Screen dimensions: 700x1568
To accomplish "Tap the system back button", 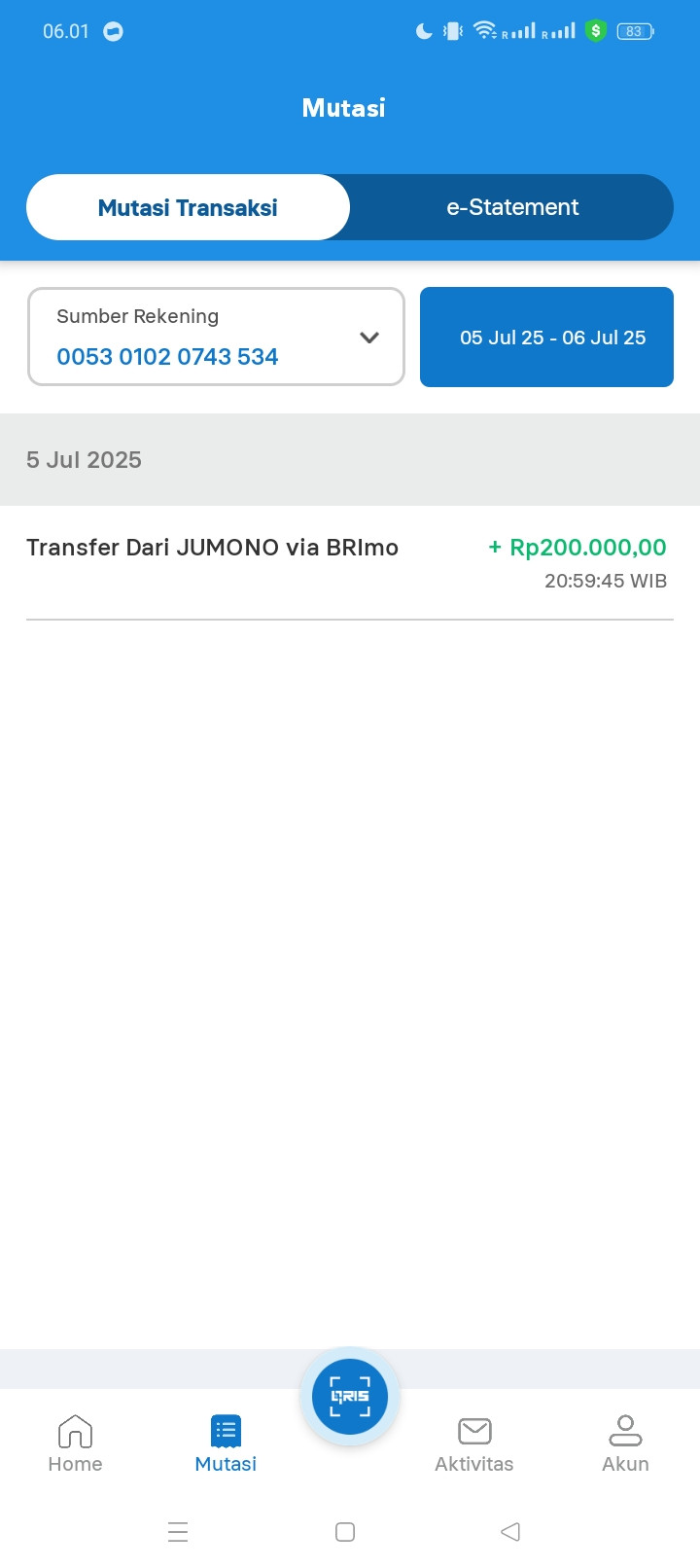I will (x=510, y=1532).
